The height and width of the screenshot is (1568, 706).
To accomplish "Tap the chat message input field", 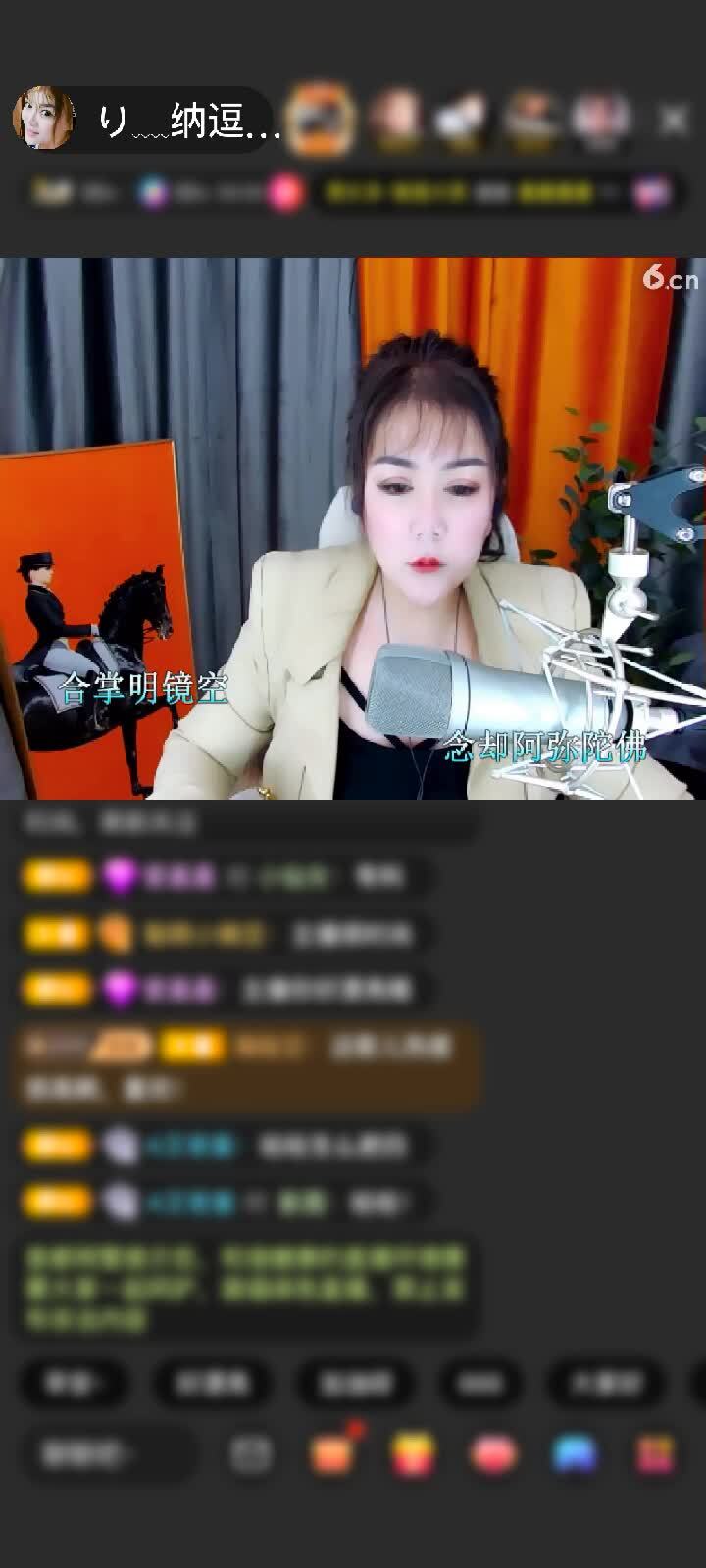I will (108, 1455).
